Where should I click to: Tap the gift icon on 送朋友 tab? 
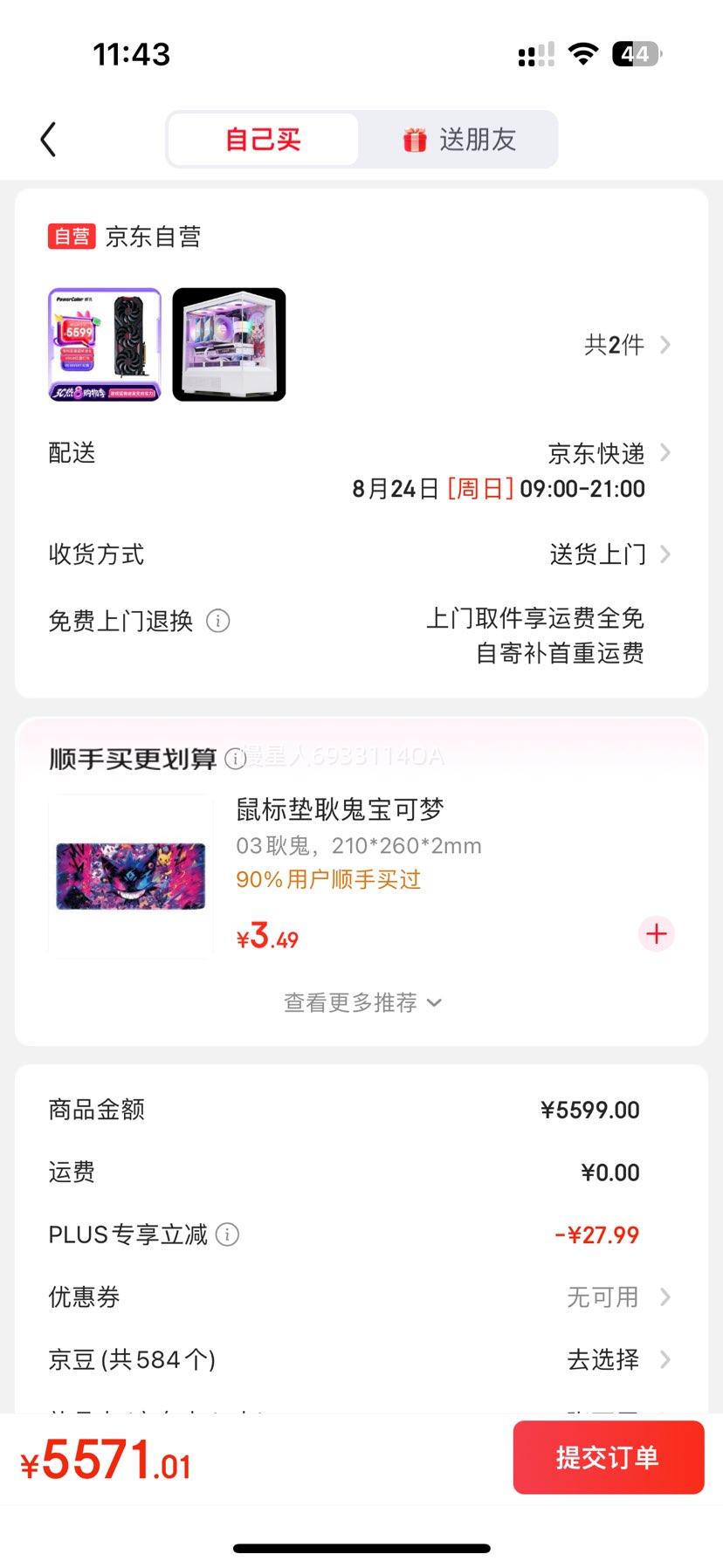pos(414,139)
